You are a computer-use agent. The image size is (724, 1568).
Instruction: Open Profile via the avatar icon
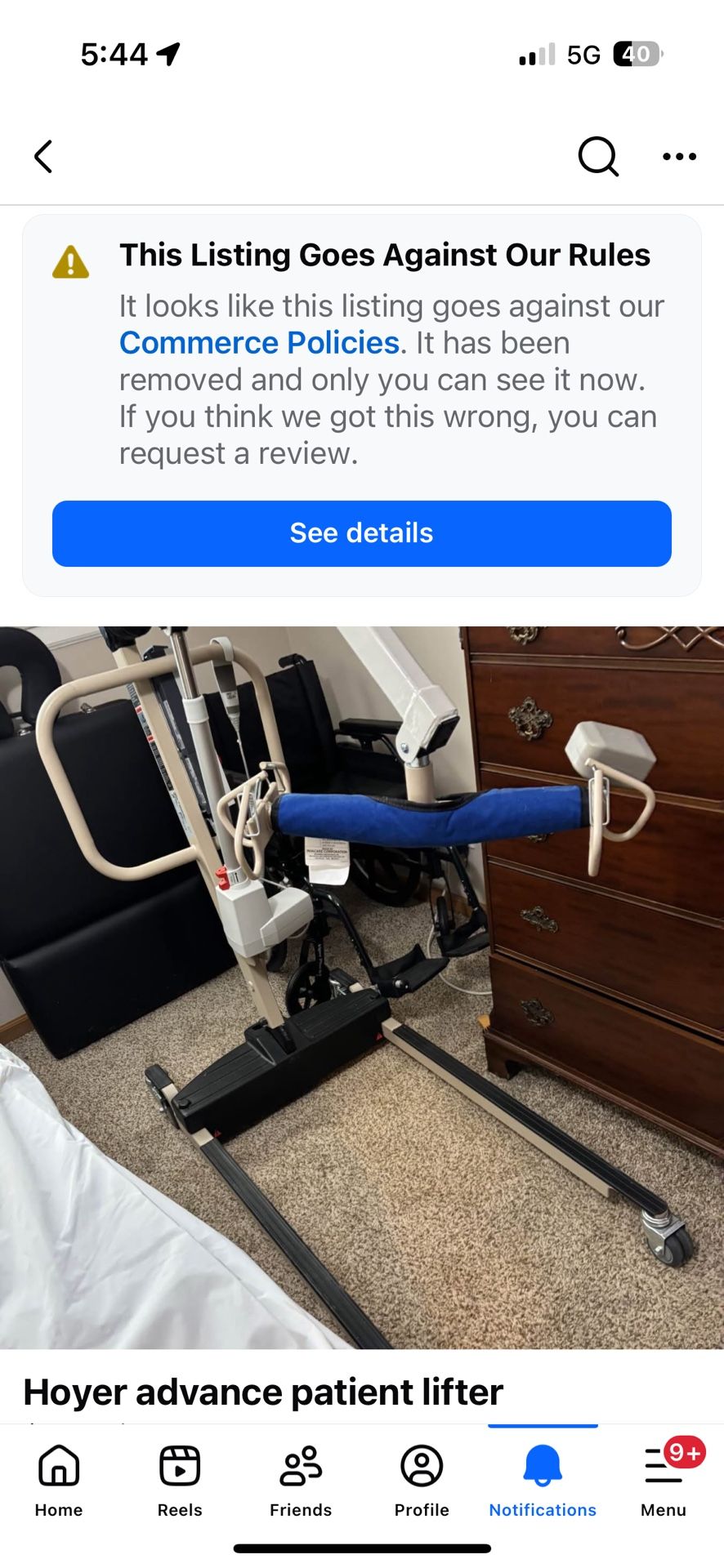click(x=421, y=1466)
